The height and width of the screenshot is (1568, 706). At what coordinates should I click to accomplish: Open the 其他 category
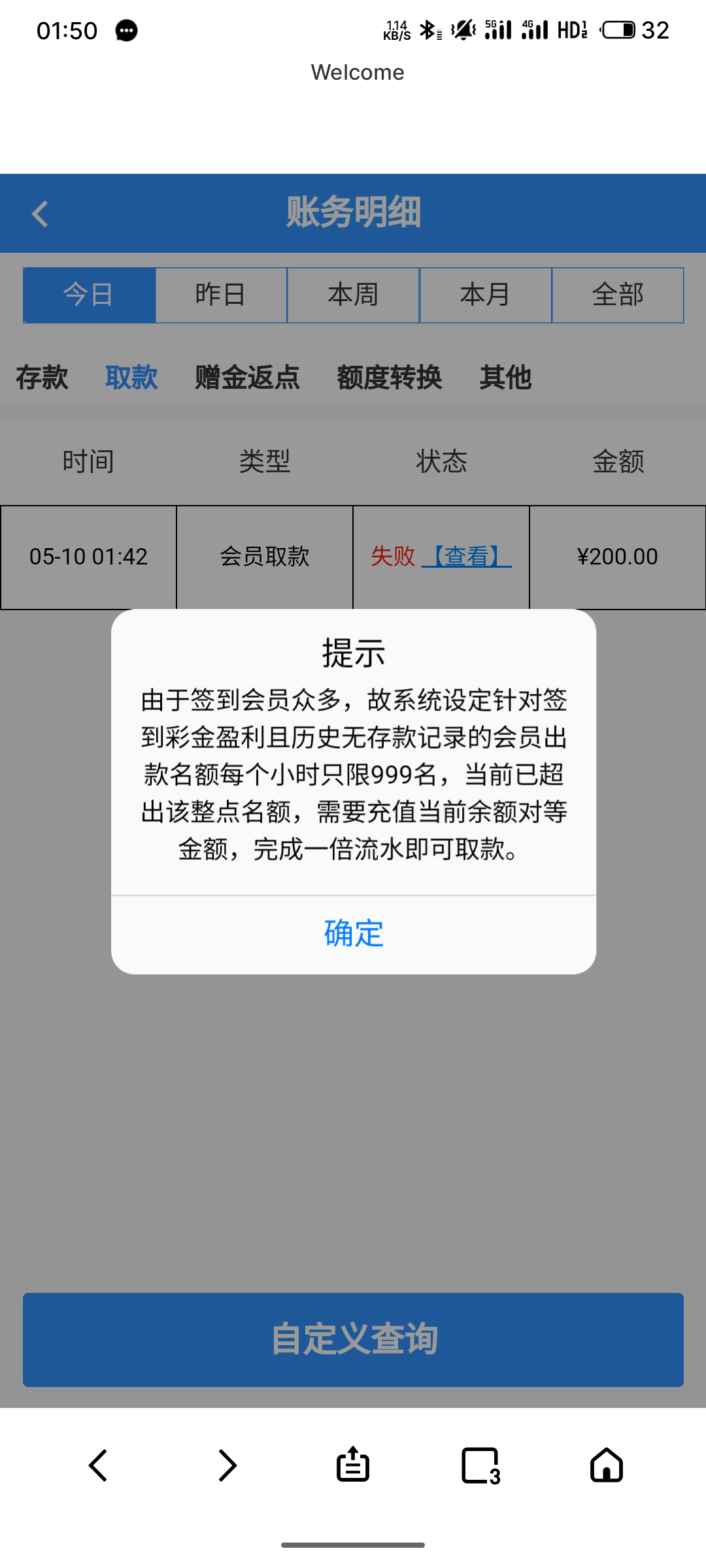click(505, 378)
